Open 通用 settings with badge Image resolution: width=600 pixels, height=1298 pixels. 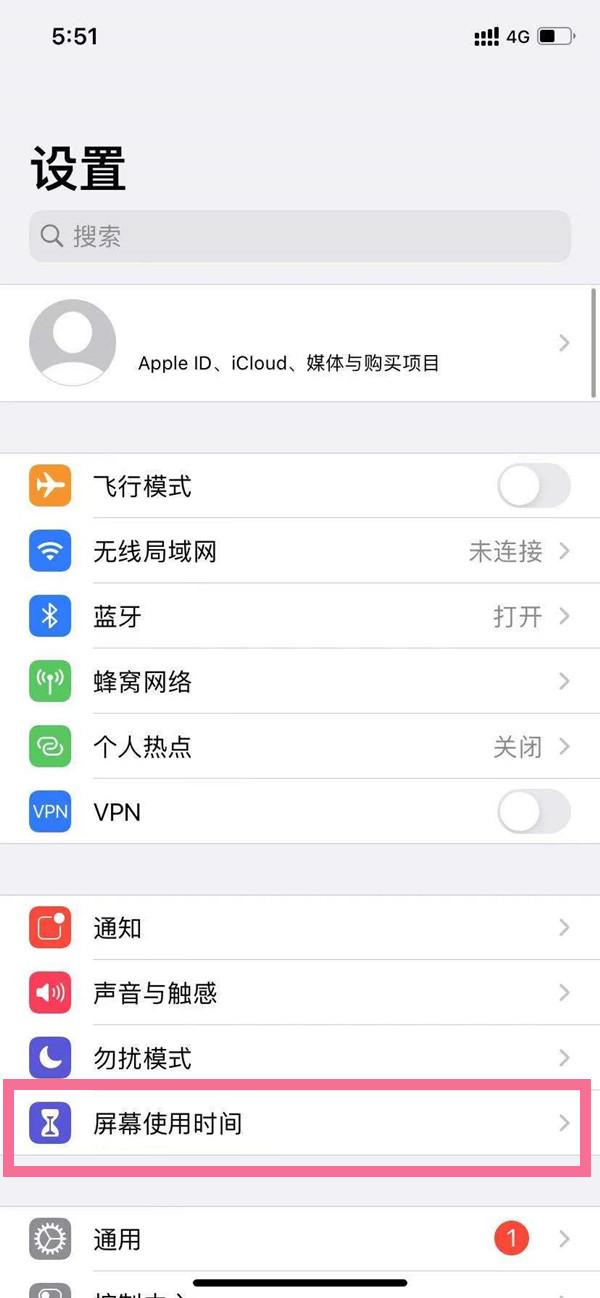(x=300, y=1240)
